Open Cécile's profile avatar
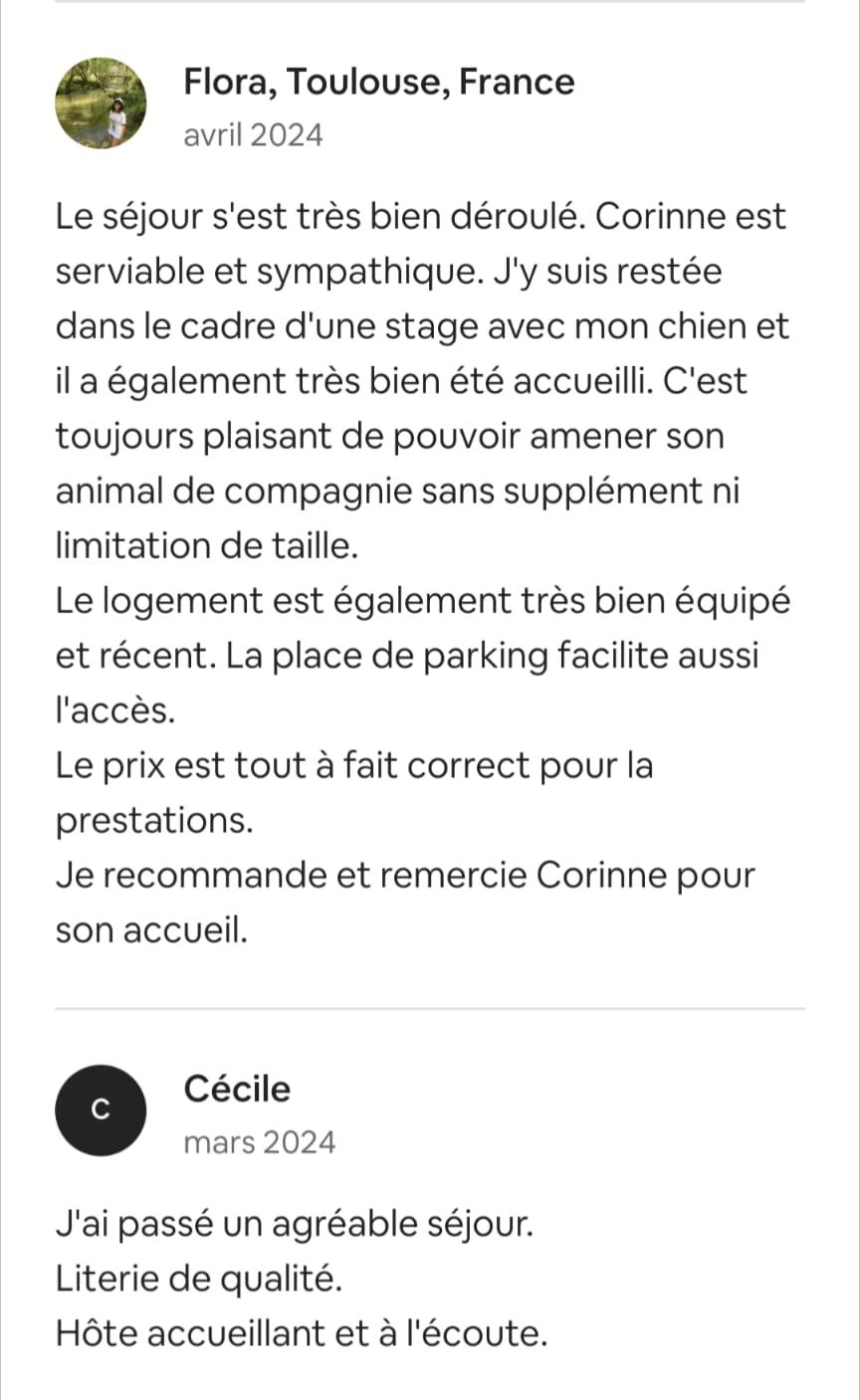Viewport: 860px width, 1400px height. pos(101,1110)
